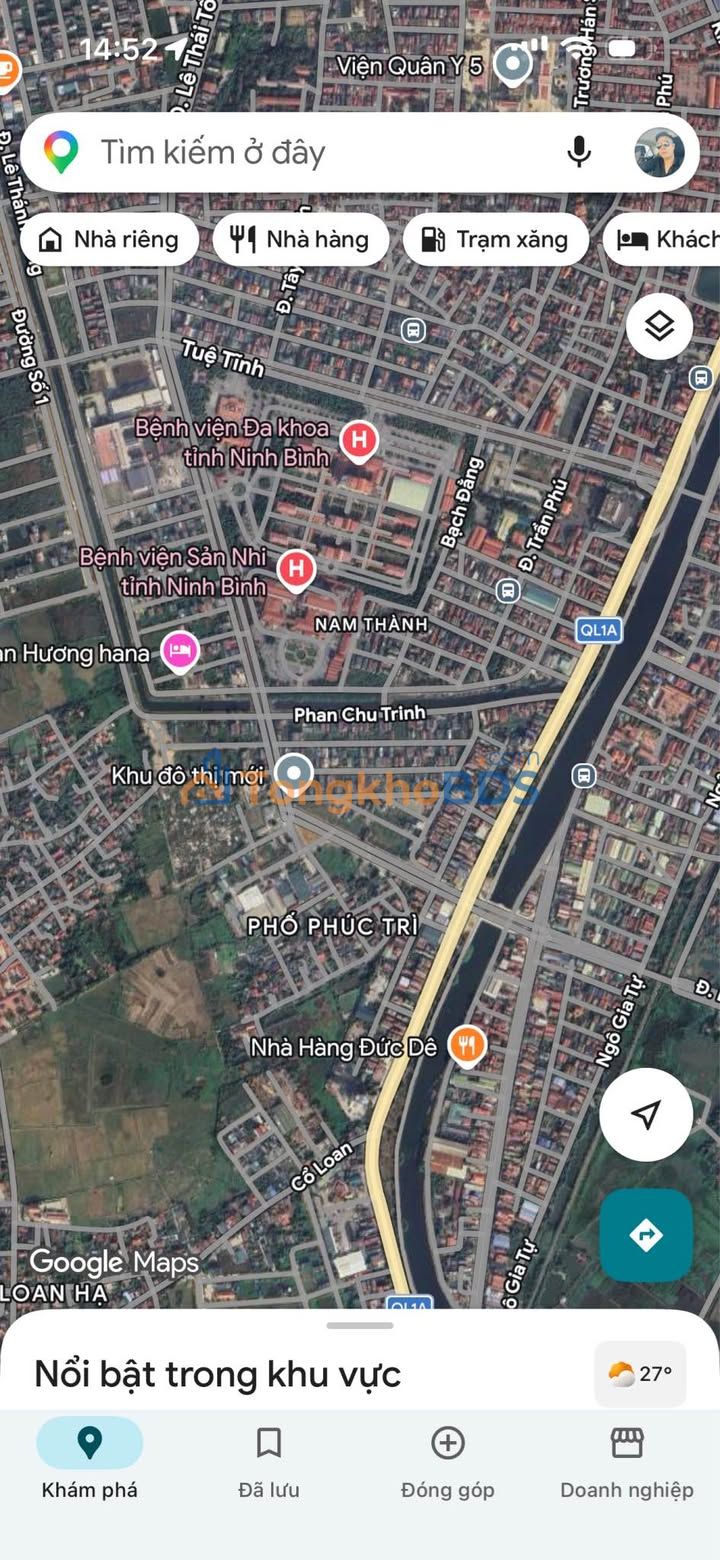Viewport: 720px width, 1560px height.
Task: Filter by Nhà hàng chip
Action: tap(300, 239)
